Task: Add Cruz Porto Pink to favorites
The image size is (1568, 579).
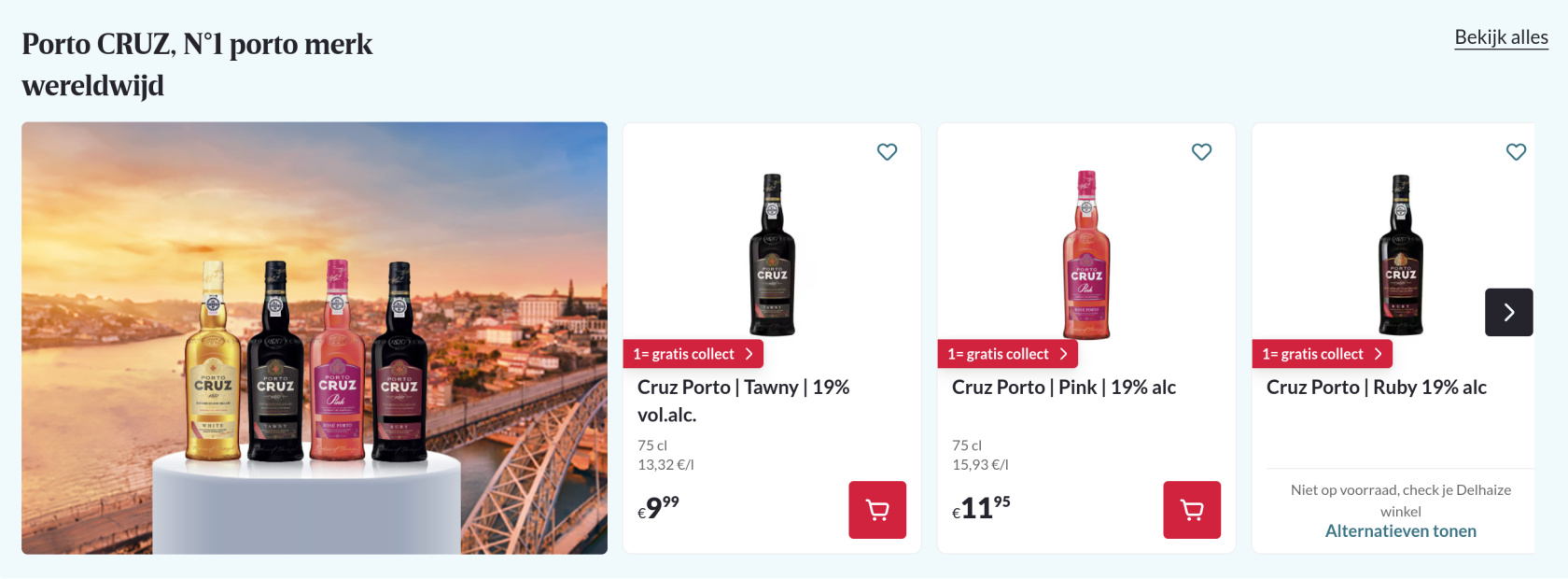Action: click(1201, 151)
